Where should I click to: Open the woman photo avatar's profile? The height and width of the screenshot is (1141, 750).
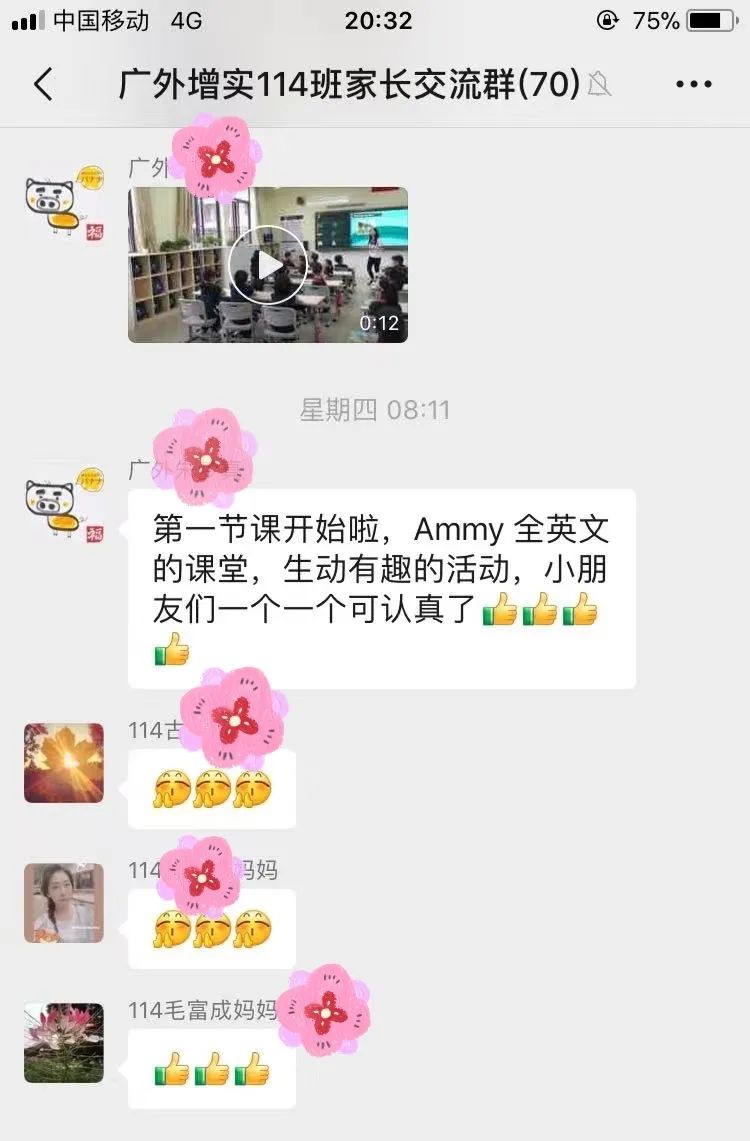click(64, 903)
